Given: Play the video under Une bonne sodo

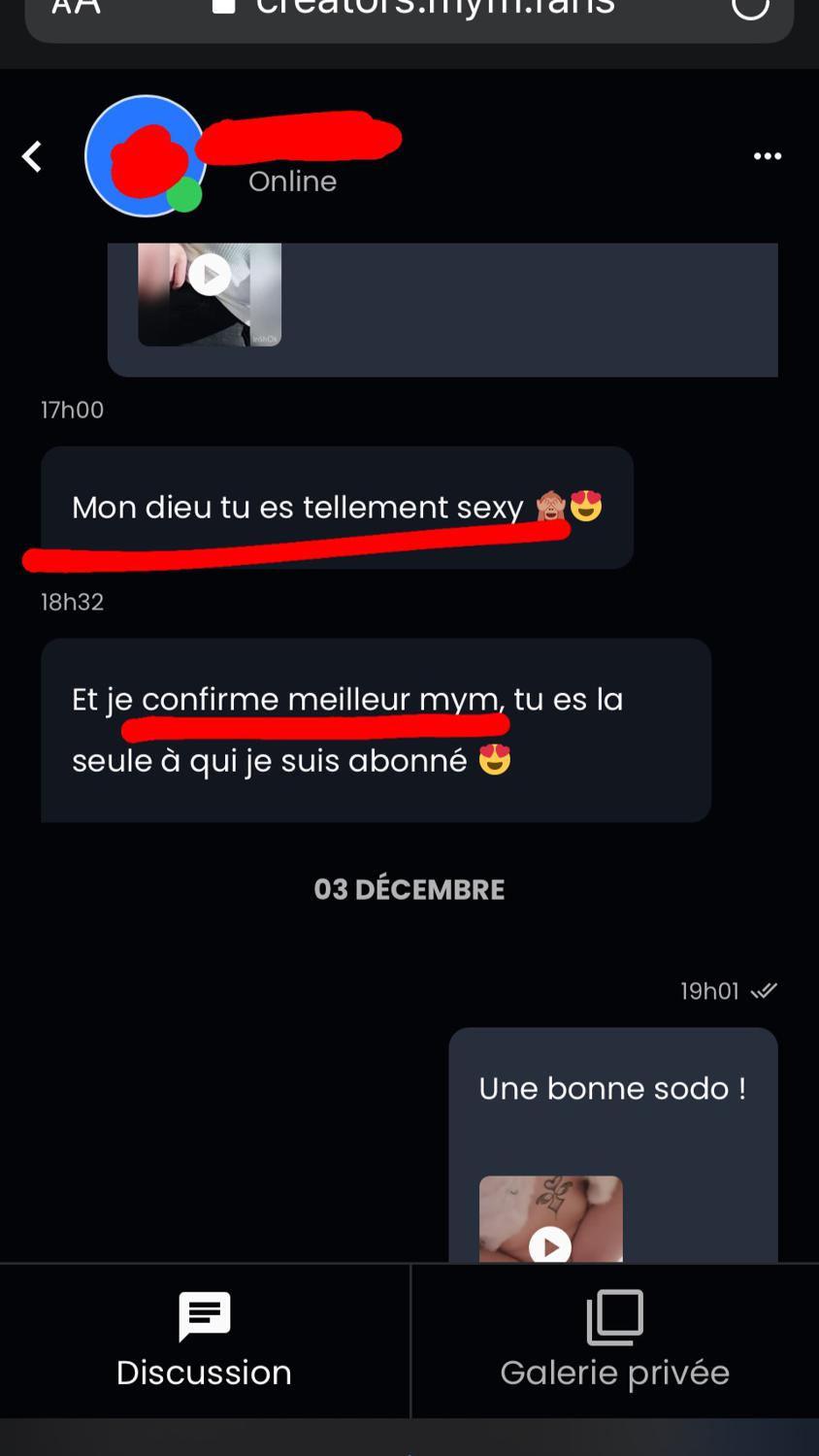Looking at the screenshot, I should [x=550, y=1244].
